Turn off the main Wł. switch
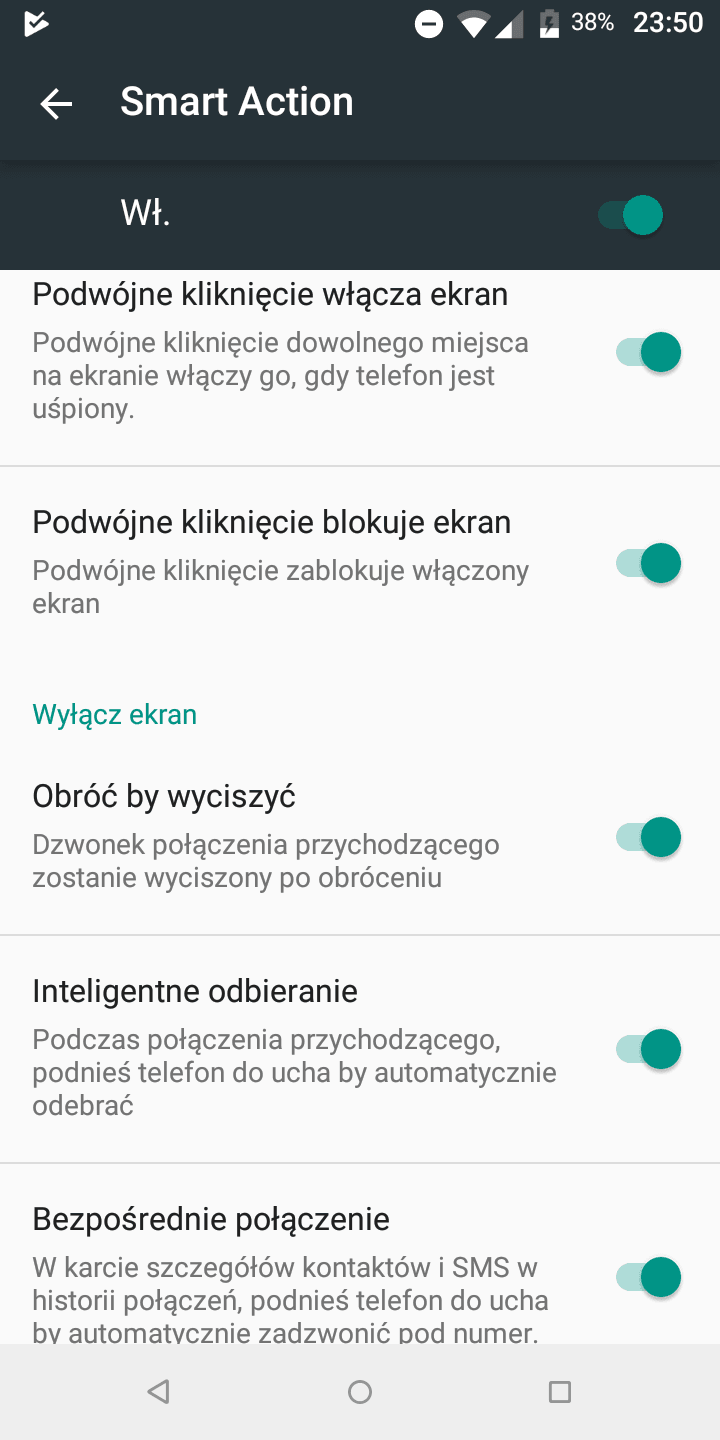720x1440 pixels. coord(632,215)
